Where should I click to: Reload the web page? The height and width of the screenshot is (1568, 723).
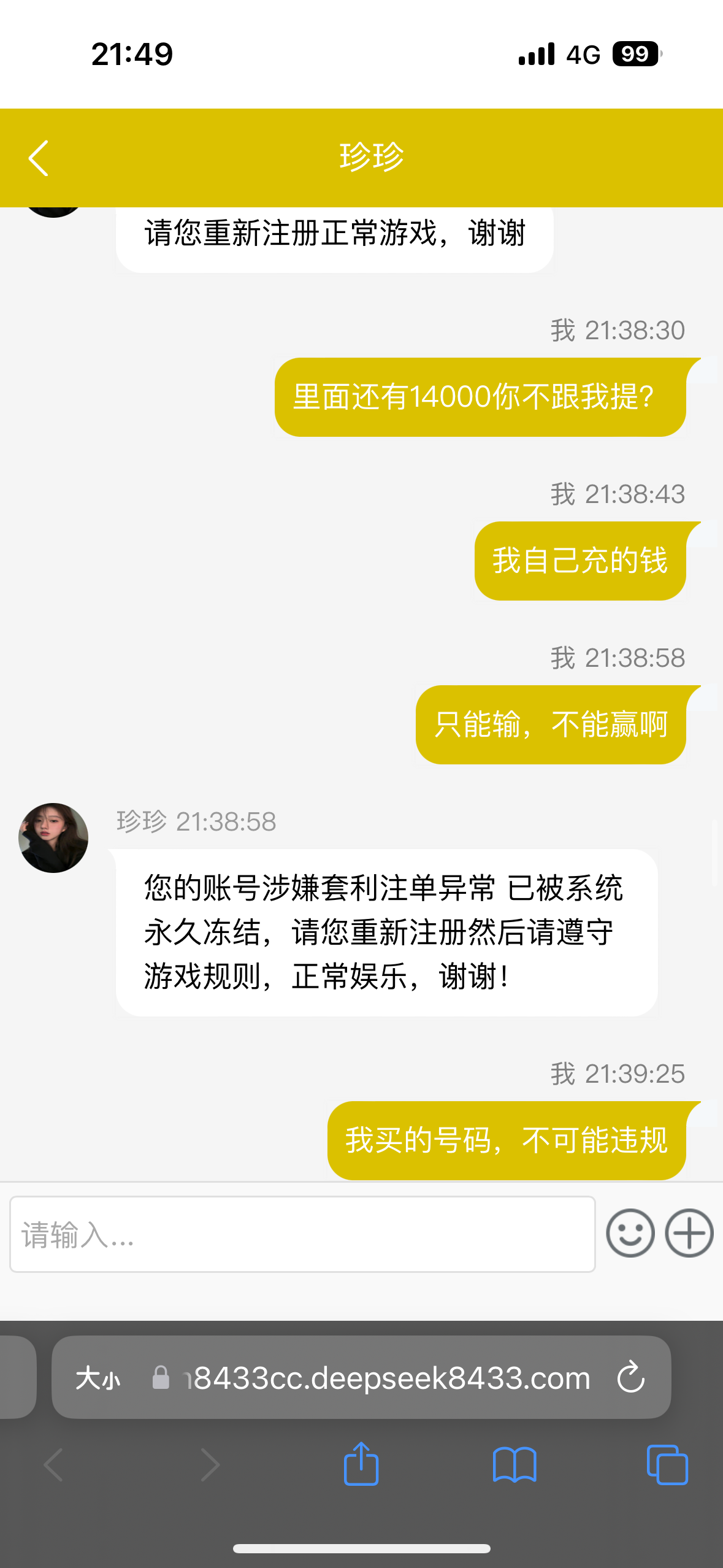point(631,1378)
